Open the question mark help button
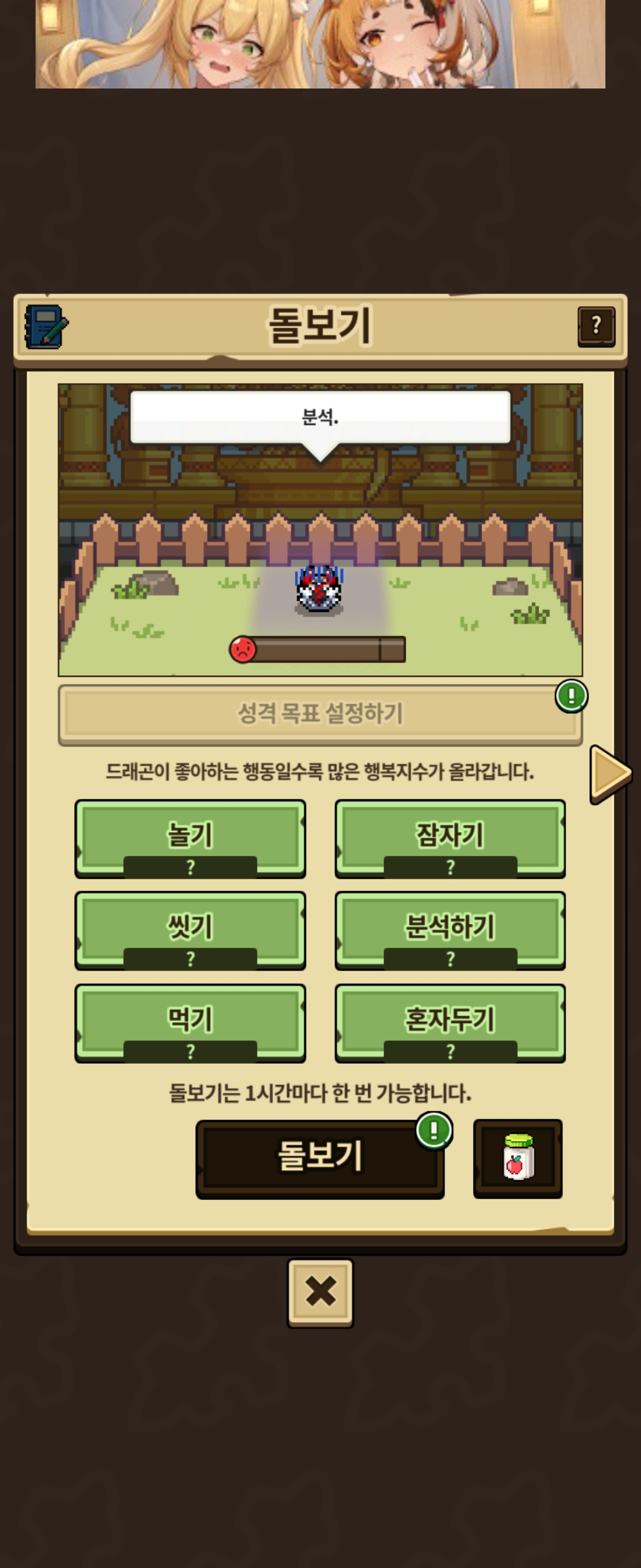Screen dimensions: 641x1568 coord(596,326)
